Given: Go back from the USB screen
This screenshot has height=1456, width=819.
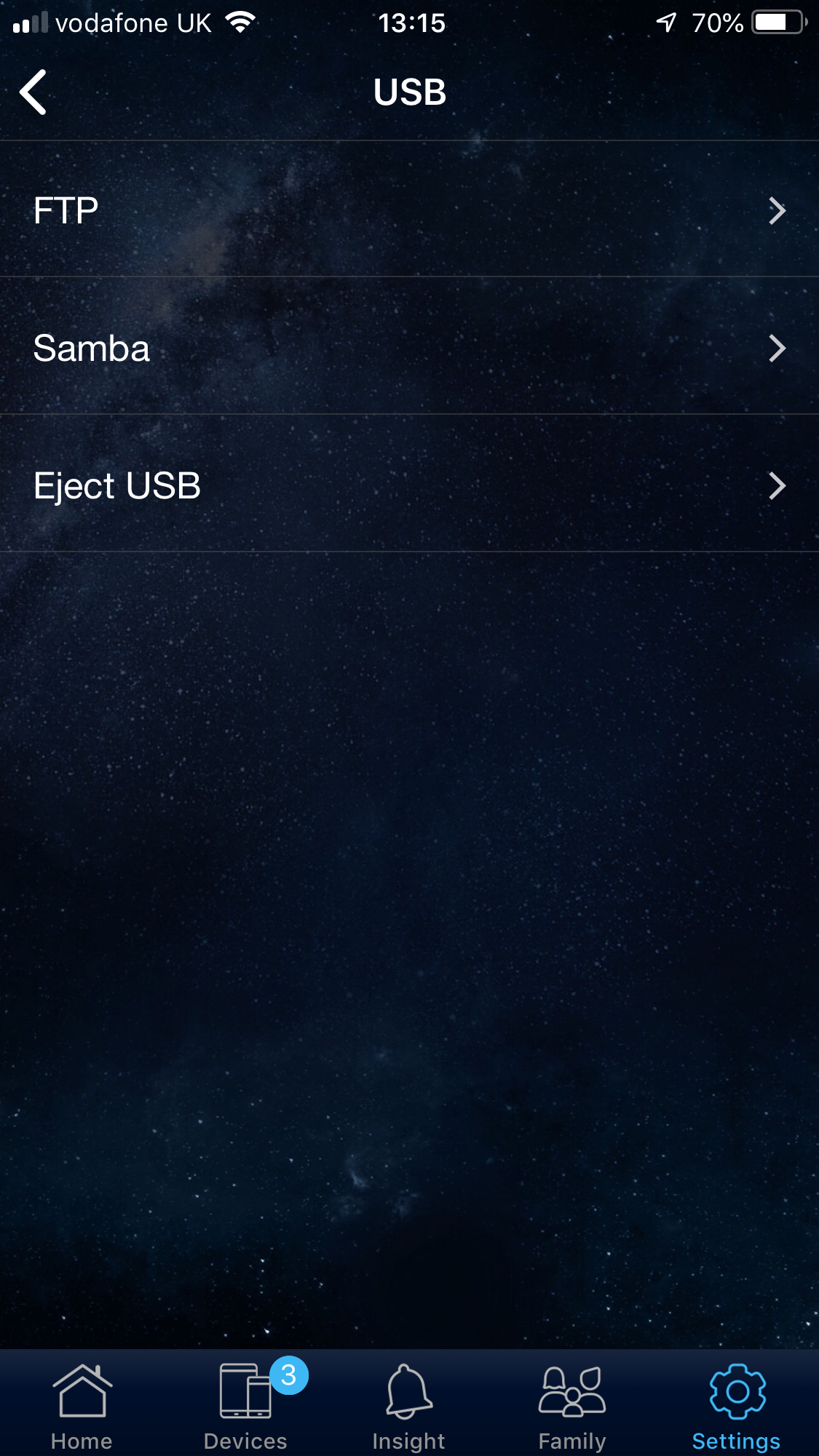Looking at the screenshot, I should [x=33, y=92].
